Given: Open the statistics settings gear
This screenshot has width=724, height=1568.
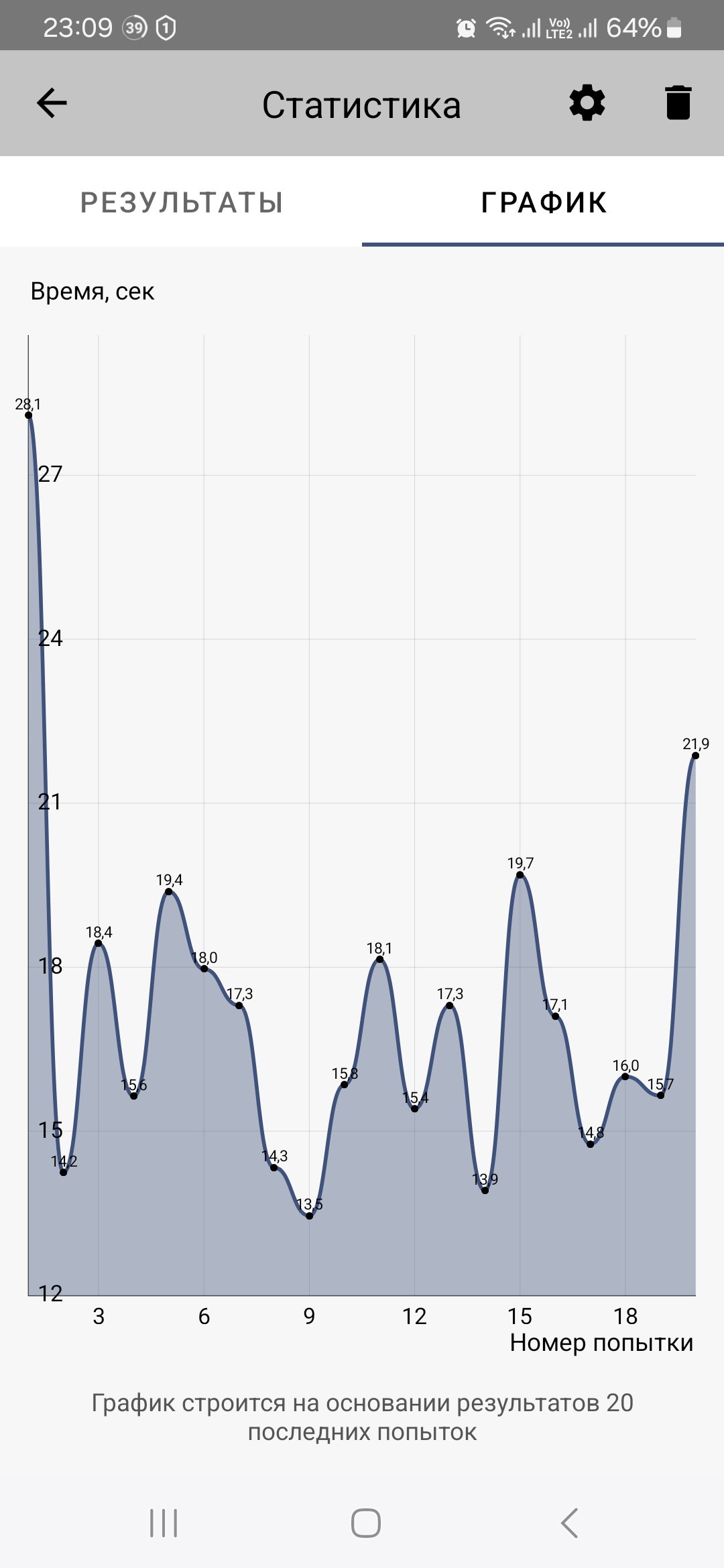Looking at the screenshot, I should click(x=587, y=103).
